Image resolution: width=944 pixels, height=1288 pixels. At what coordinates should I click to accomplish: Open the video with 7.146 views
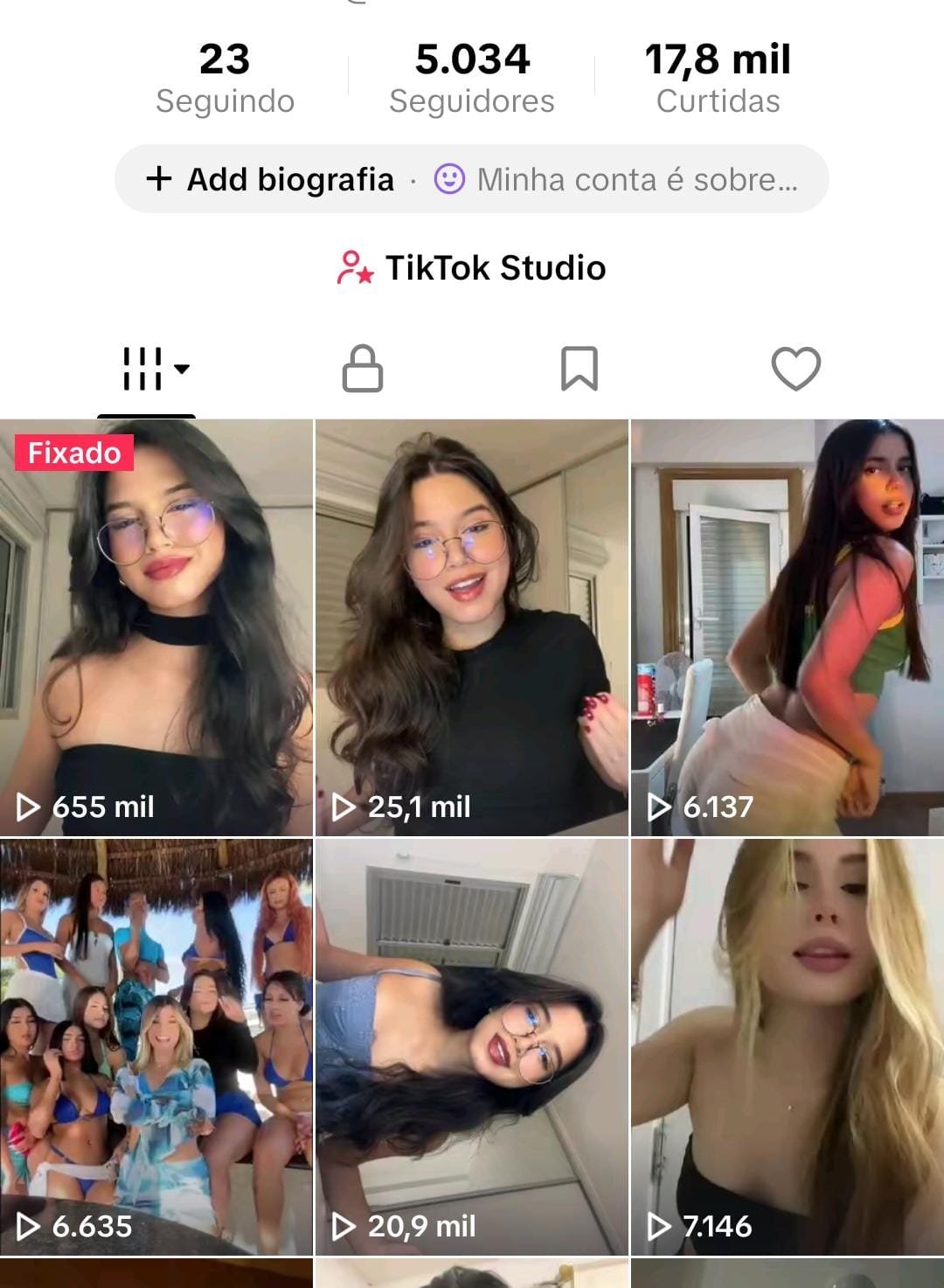coord(787,1047)
